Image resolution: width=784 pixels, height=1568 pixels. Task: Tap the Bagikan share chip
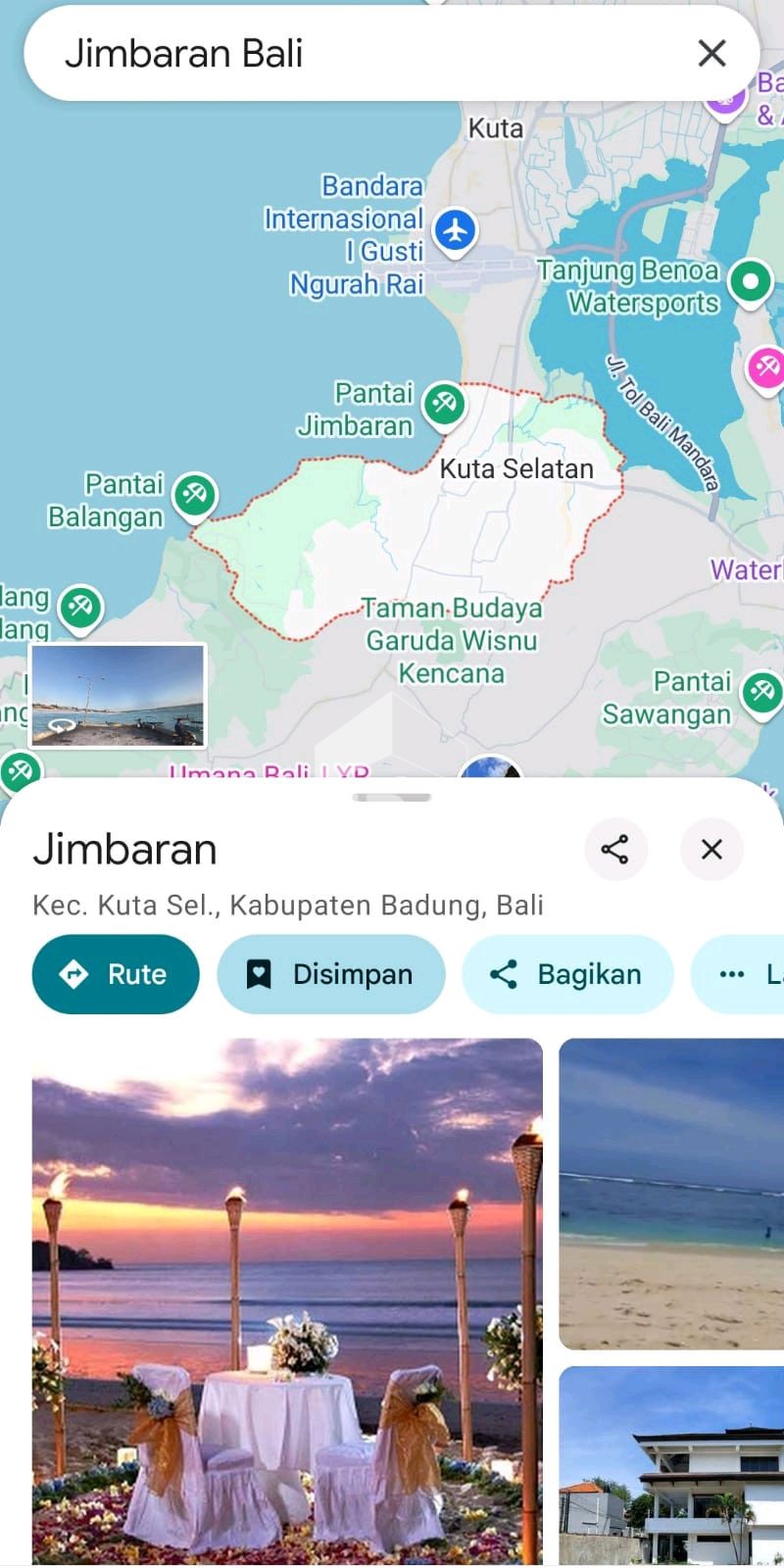coord(567,974)
